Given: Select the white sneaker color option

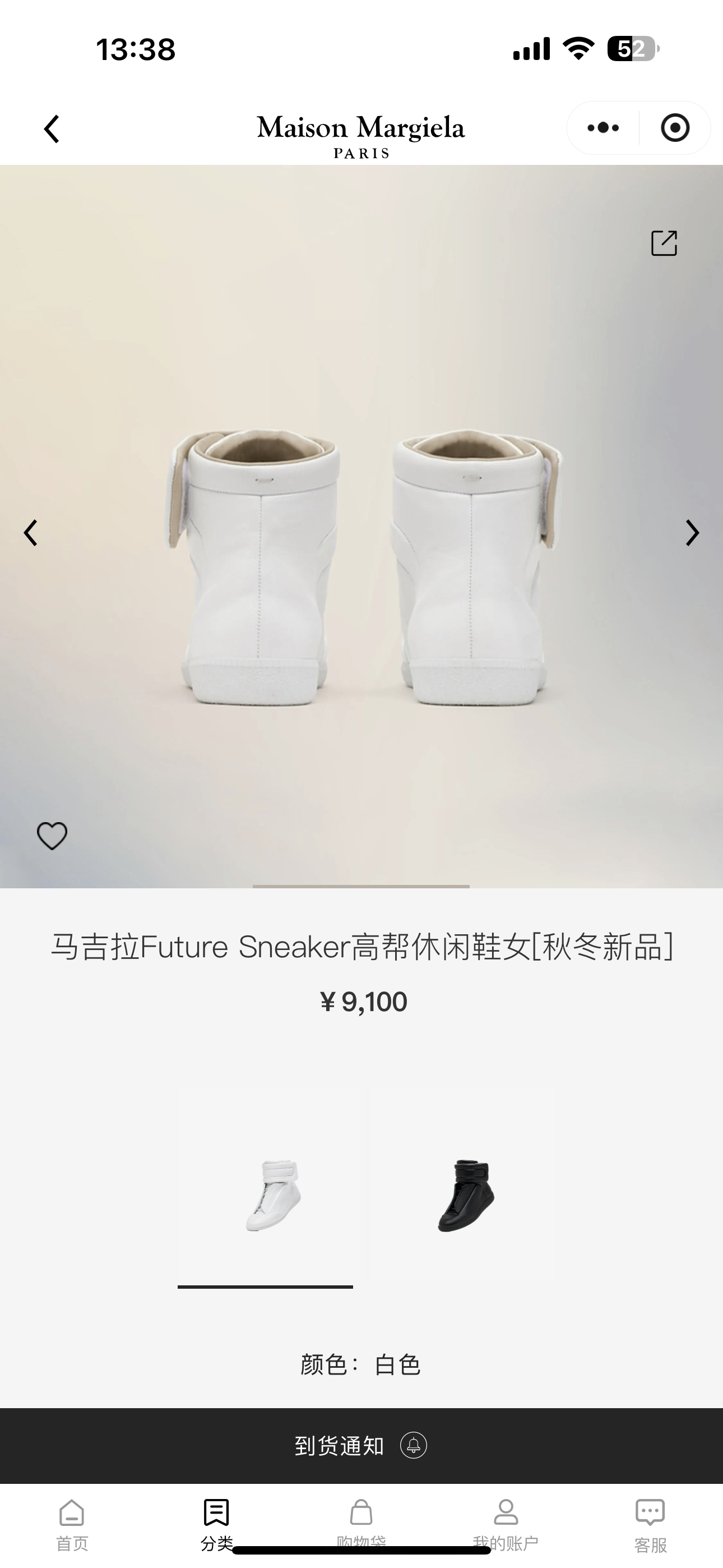Looking at the screenshot, I should (x=272, y=1196).
